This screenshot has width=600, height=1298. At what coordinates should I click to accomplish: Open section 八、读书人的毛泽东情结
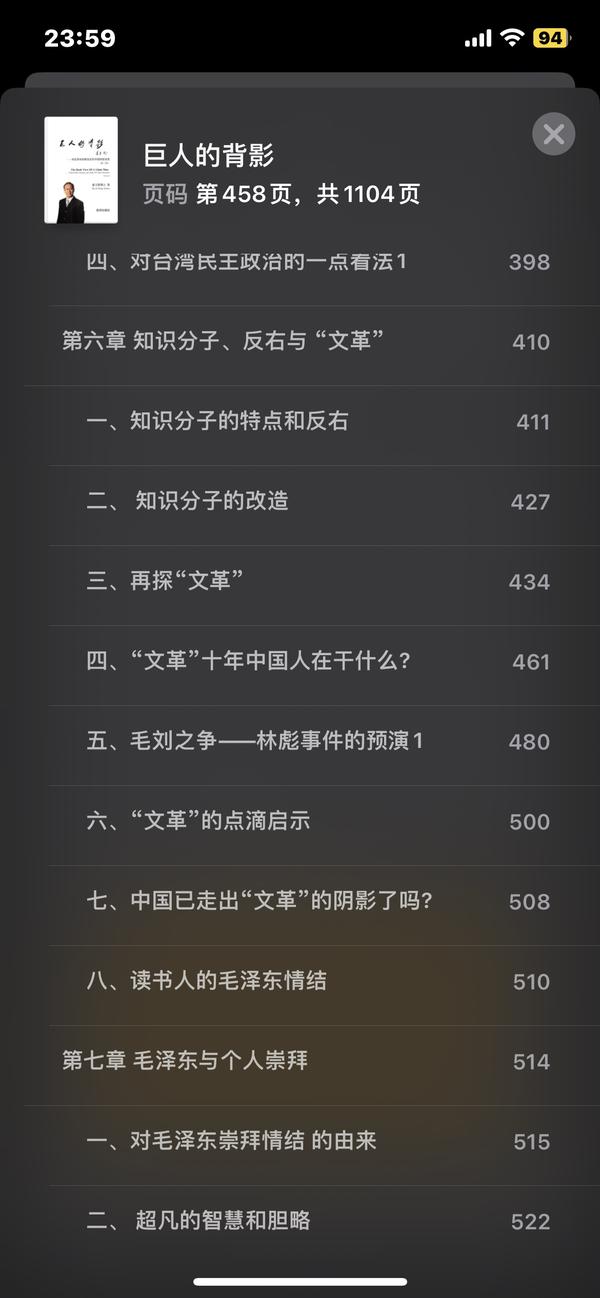click(x=300, y=982)
